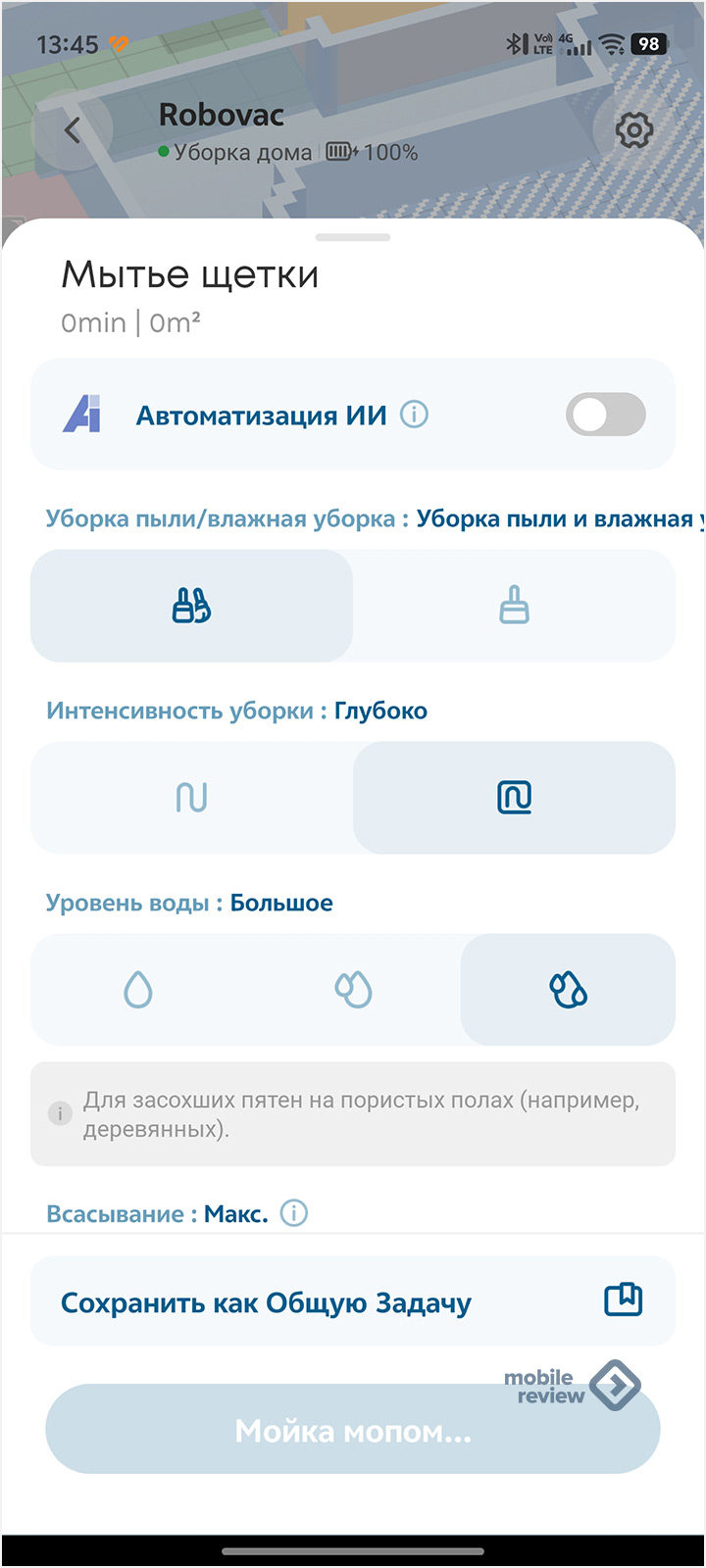The image size is (706, 1568).
Task: Tap Сохранить как Общую Задачу
Action: tap(353, 1301)
